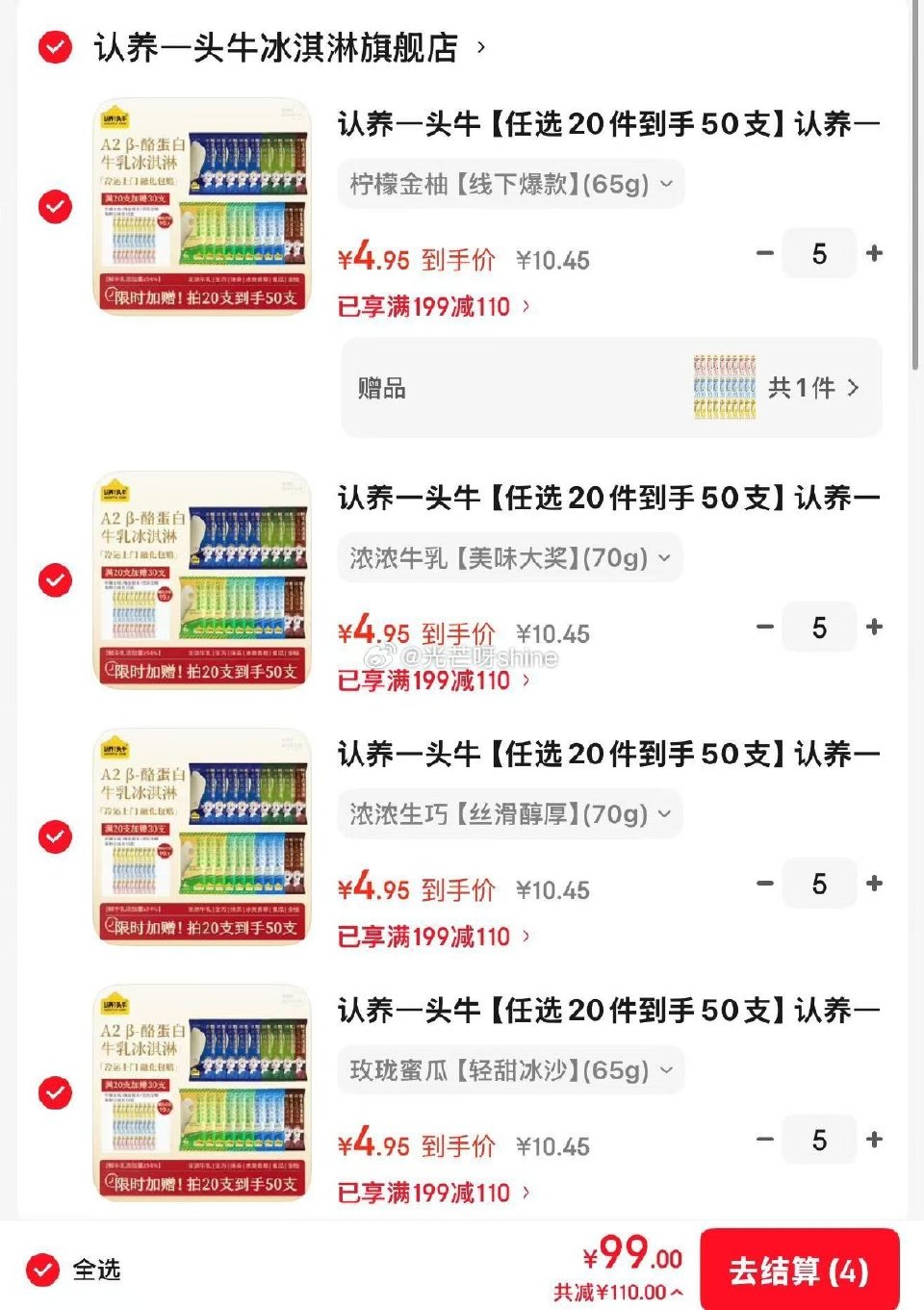Viewport: 924px width, 1310px height.
Task: Select the red checkbox beside the 柠檬金柚 item
Action: coord(56,203)
